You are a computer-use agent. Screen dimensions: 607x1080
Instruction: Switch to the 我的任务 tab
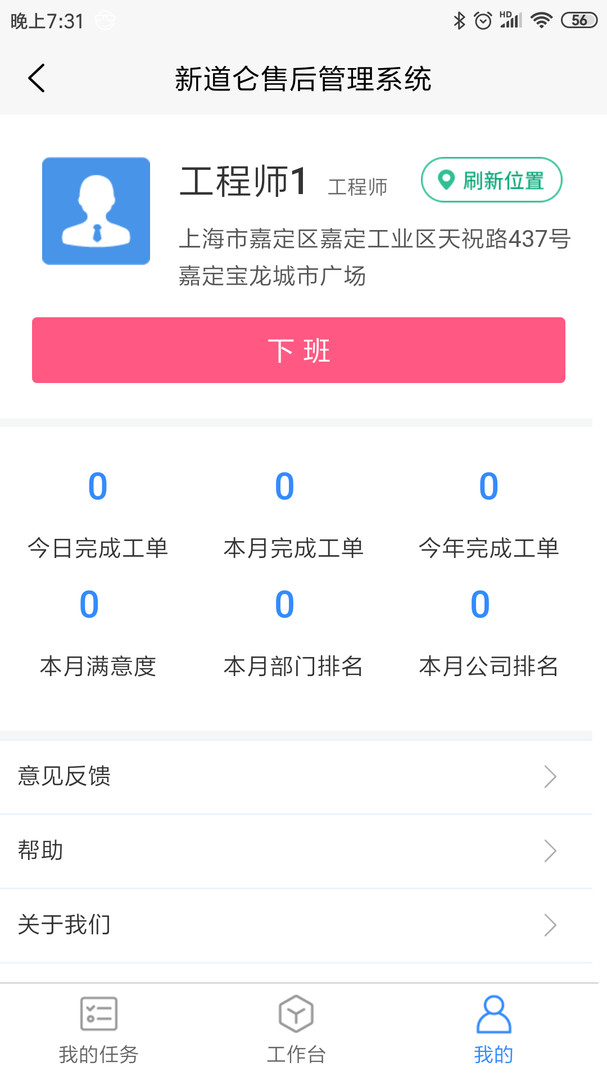[99, 1030]
